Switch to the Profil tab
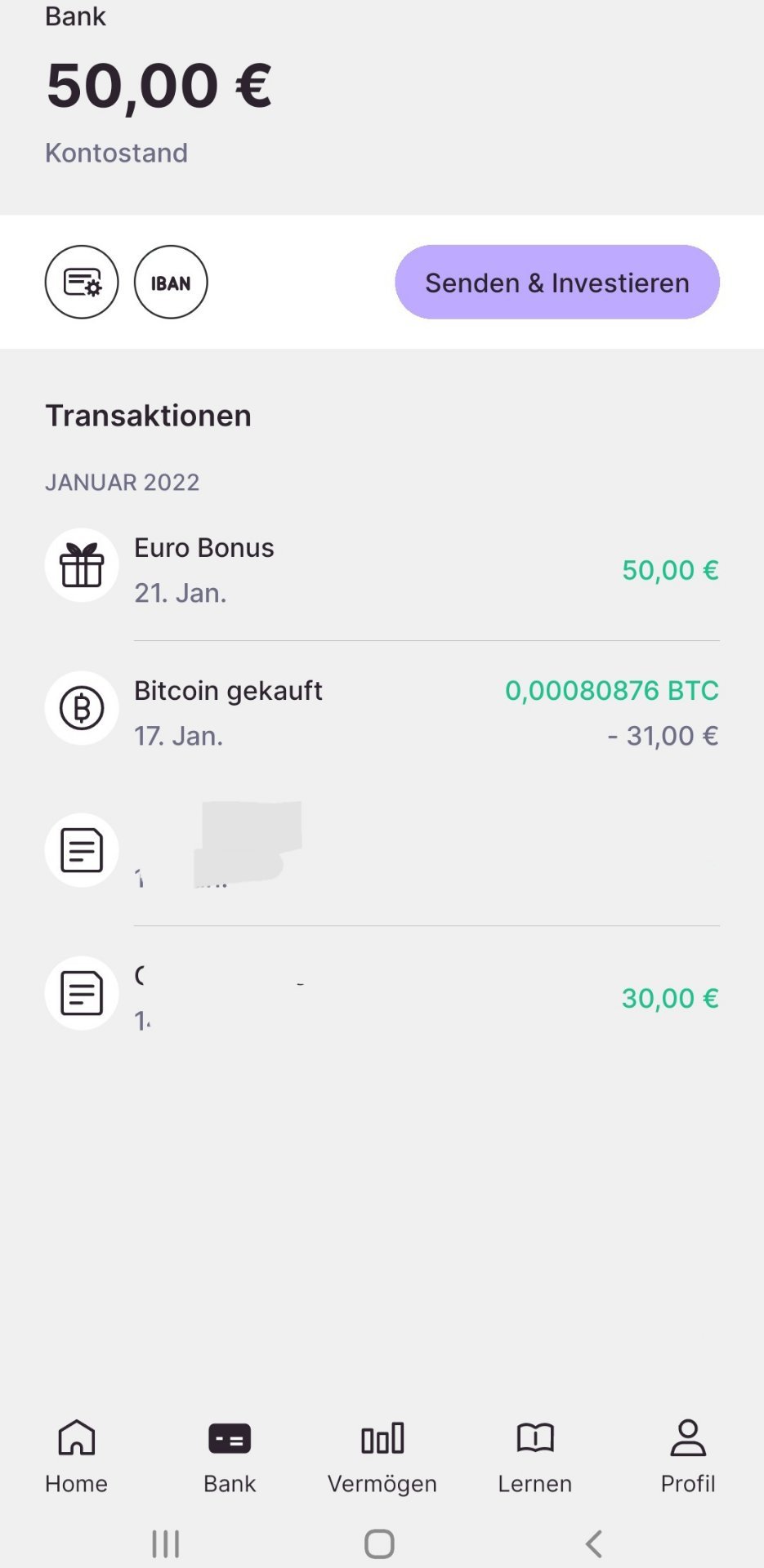The width and height of the screenshot is (764, 1568). [x=688, y=1457]
